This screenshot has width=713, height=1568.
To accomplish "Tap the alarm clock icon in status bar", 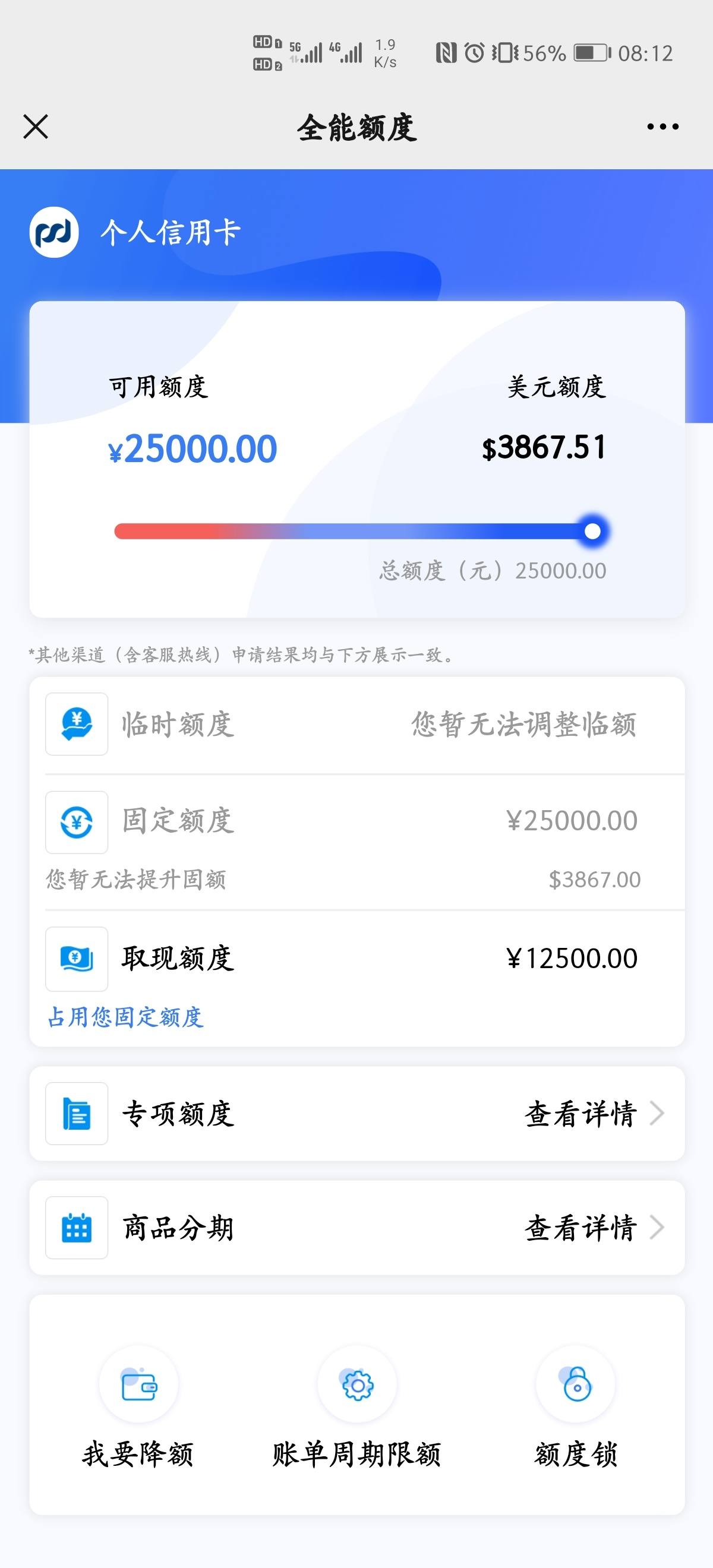I will 474,53.
